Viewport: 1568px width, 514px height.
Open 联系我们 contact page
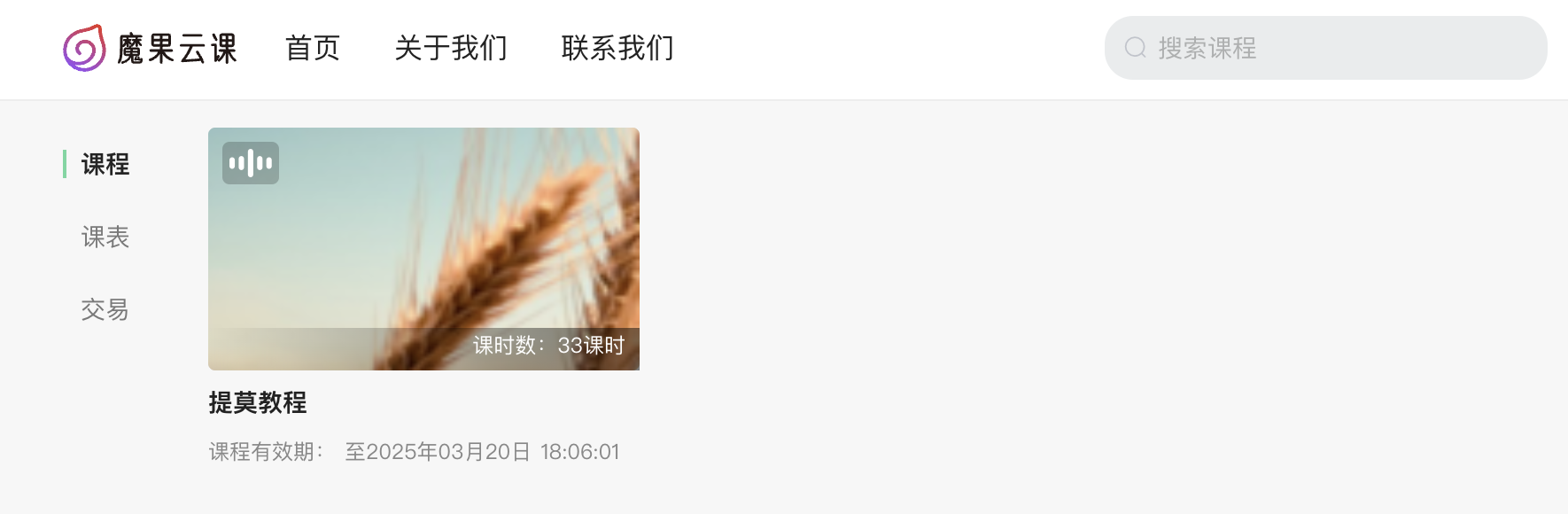point(617,48)
